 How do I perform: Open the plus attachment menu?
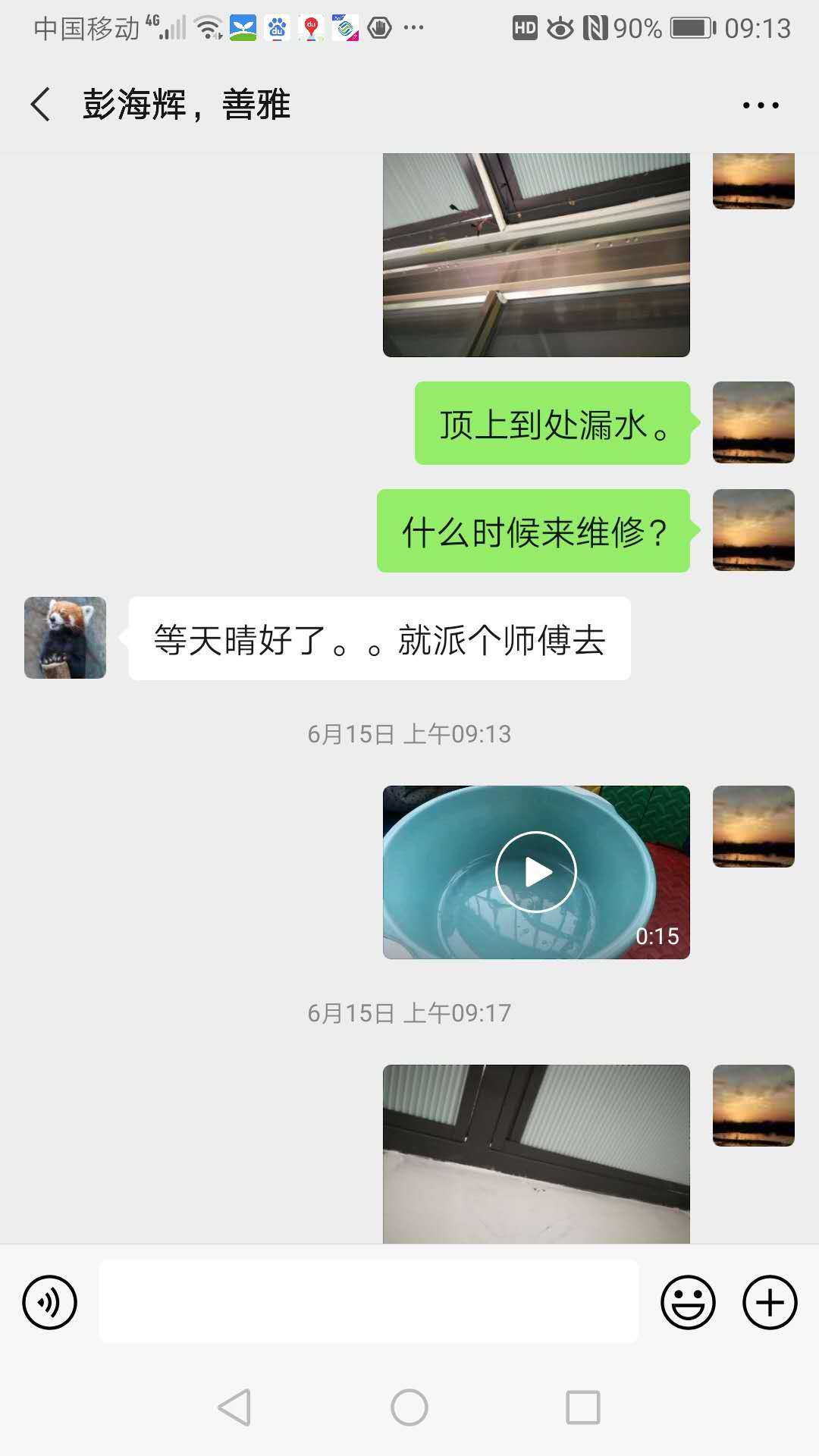[769, 1302]
